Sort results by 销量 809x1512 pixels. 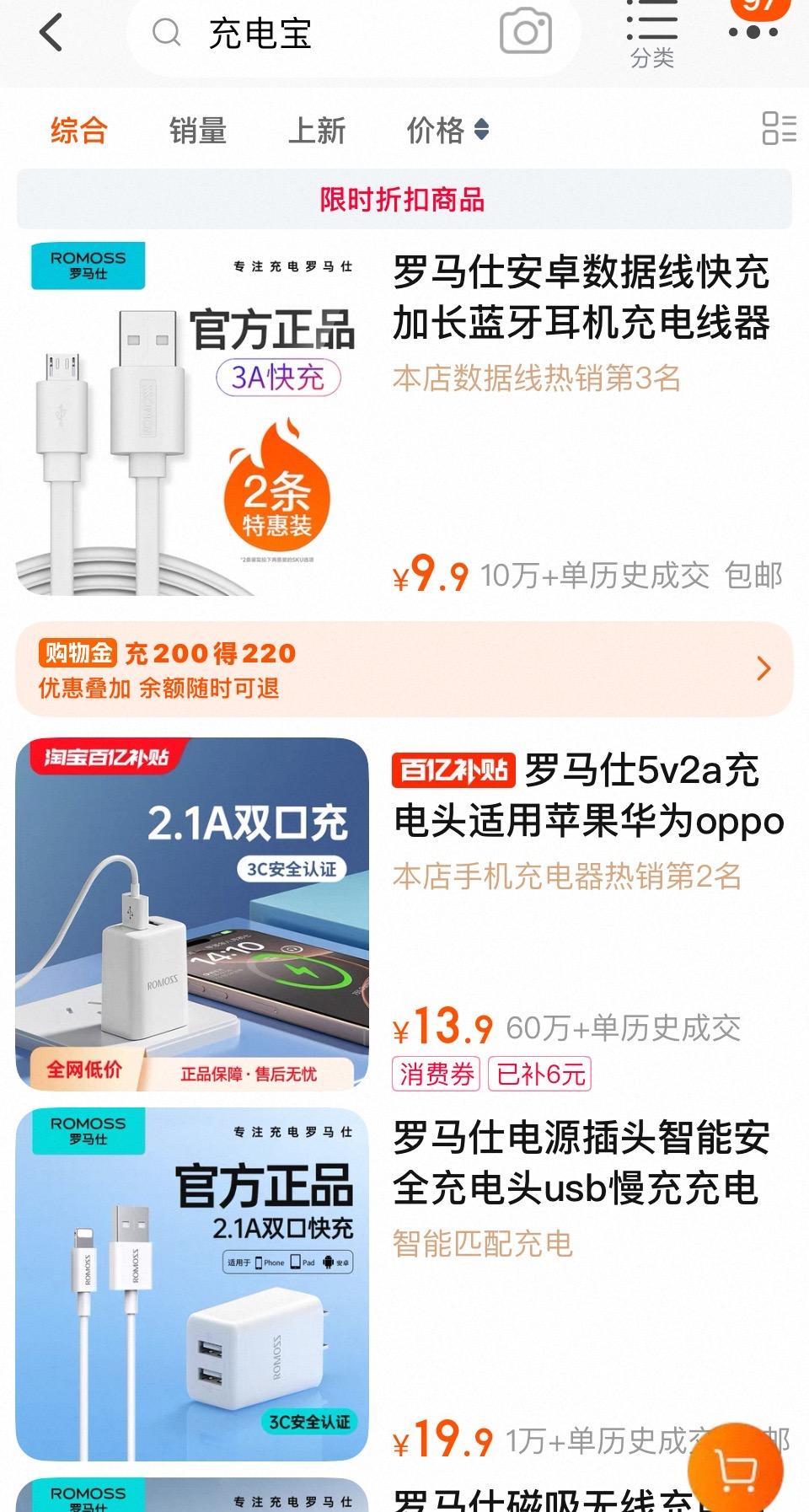(x=198, y=131)
